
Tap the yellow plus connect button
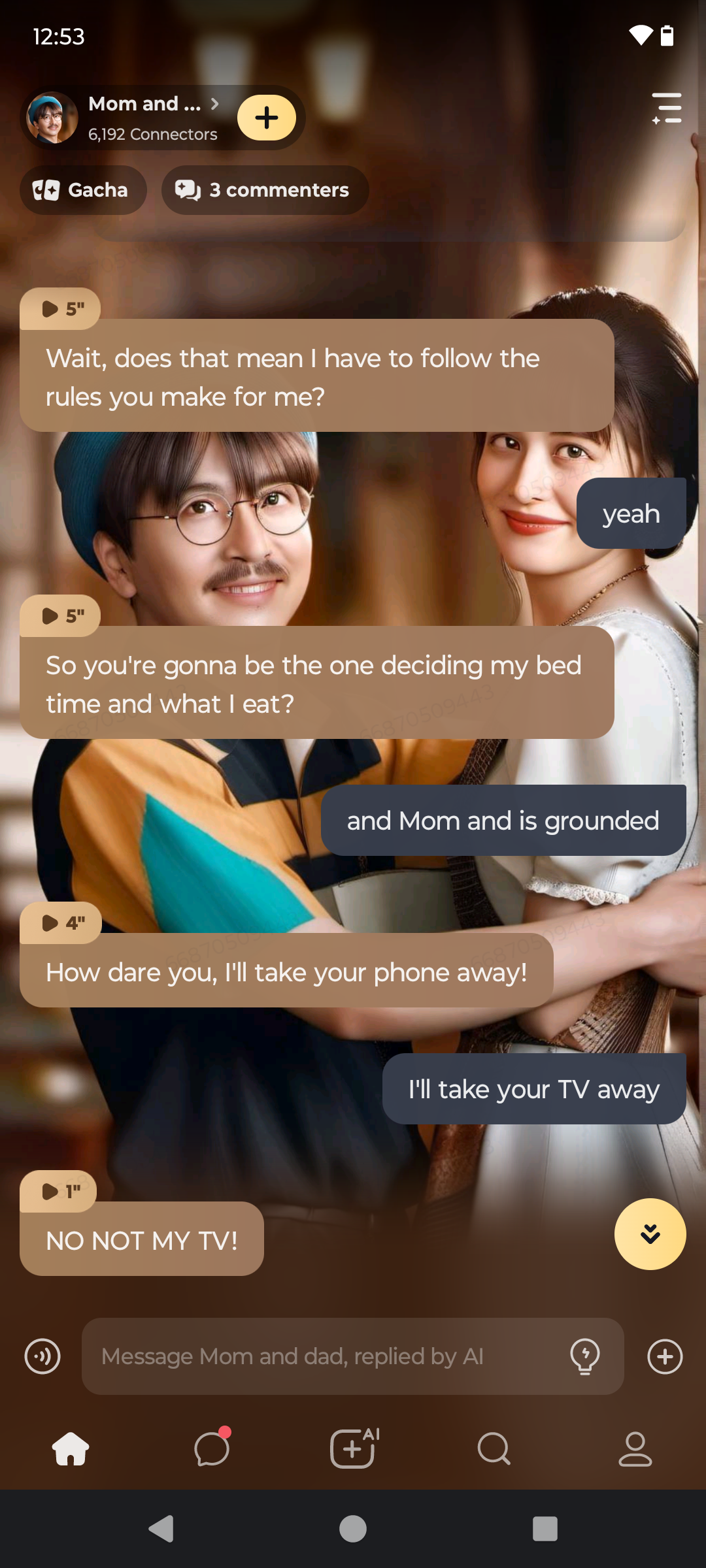266,118
